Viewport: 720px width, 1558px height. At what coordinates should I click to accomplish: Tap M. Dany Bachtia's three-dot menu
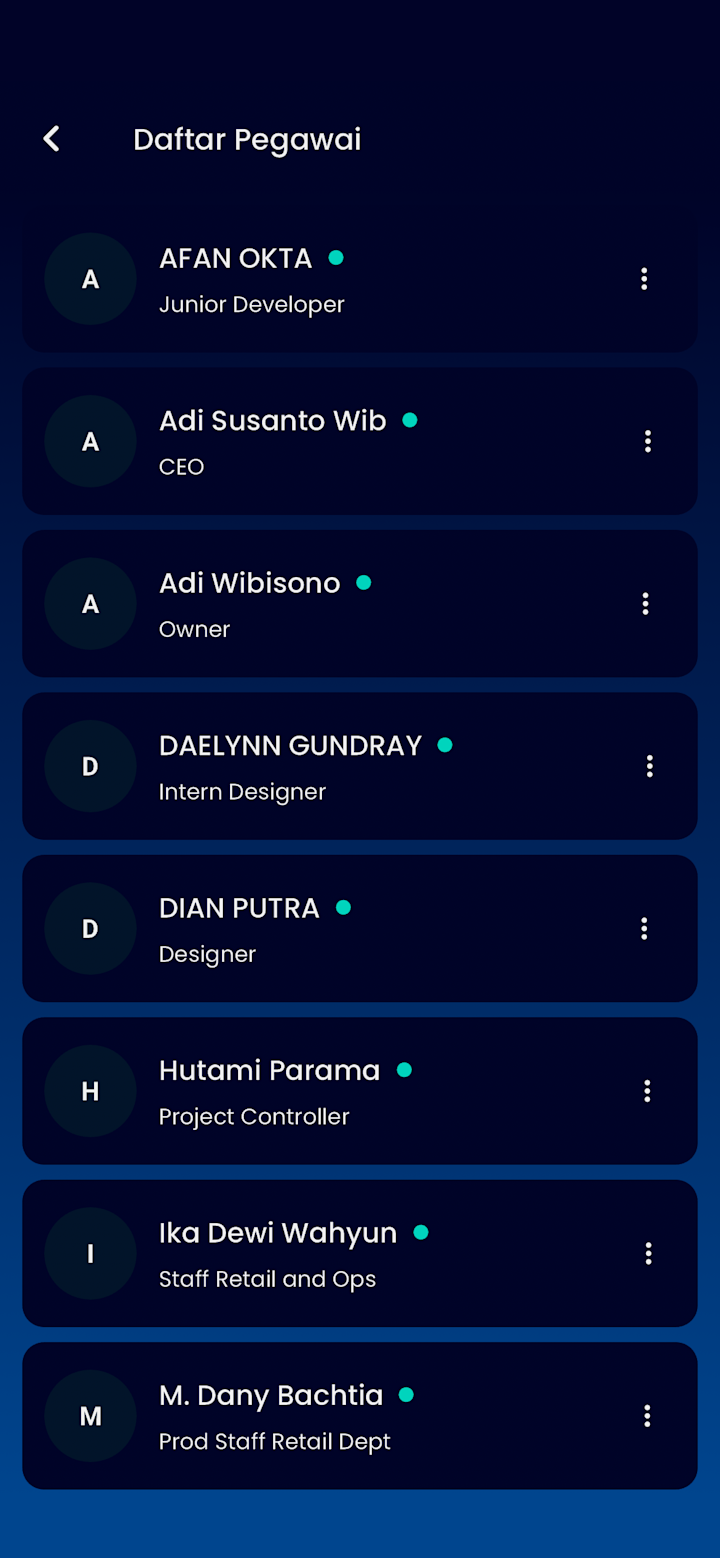[x=648, y=1415]
